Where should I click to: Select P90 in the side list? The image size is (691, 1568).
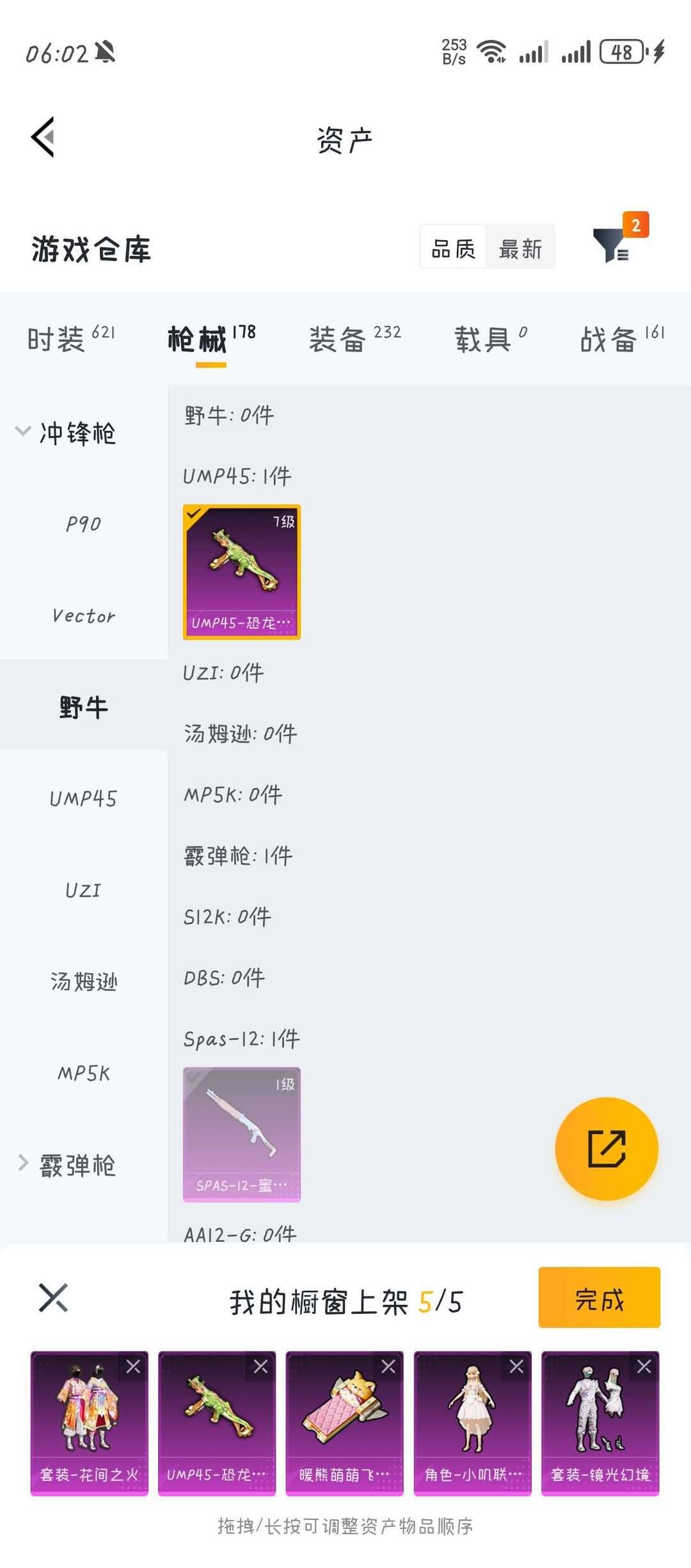pyautogui.click(x=83, y=524)
